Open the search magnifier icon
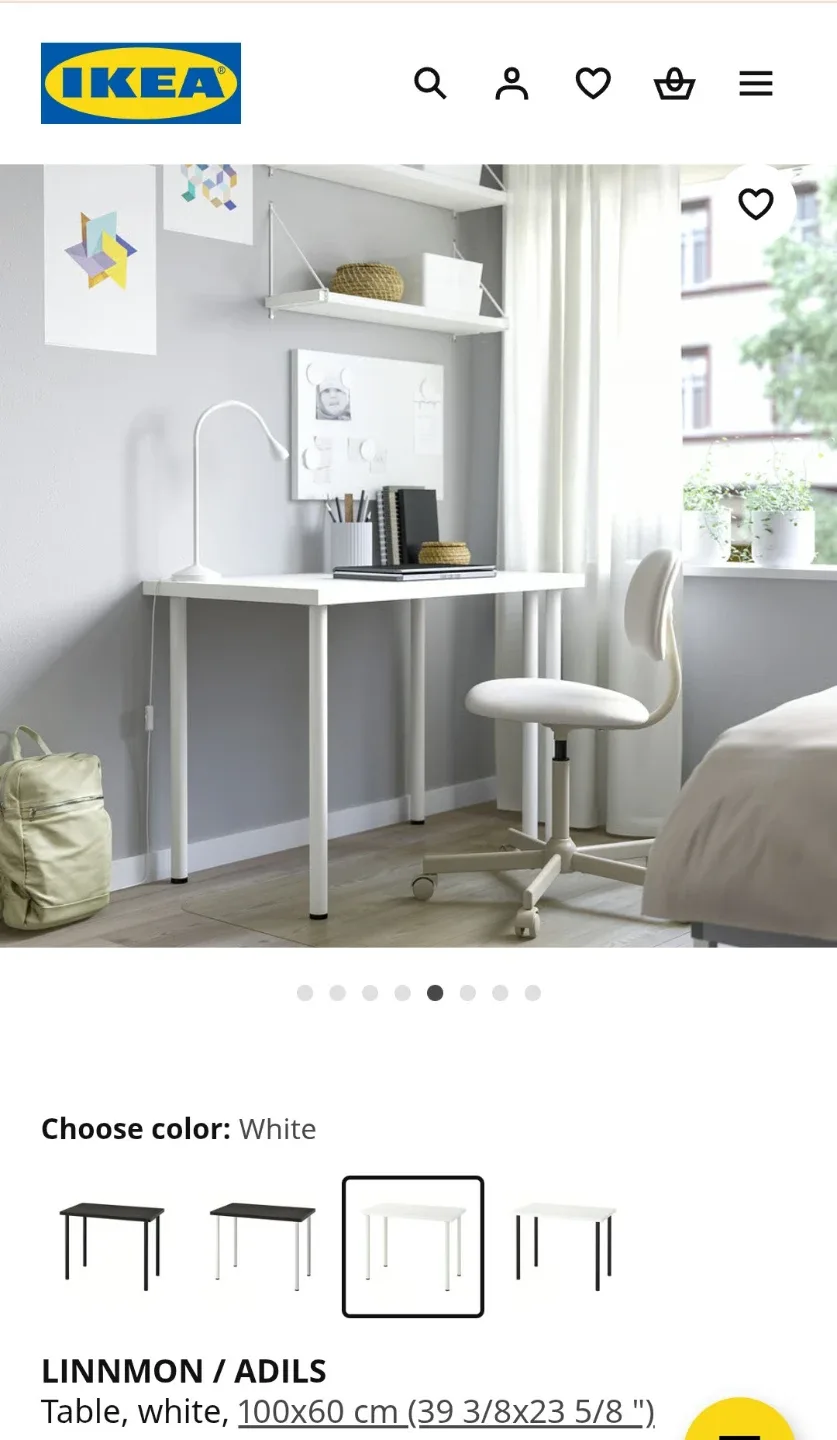 [430, 83]
